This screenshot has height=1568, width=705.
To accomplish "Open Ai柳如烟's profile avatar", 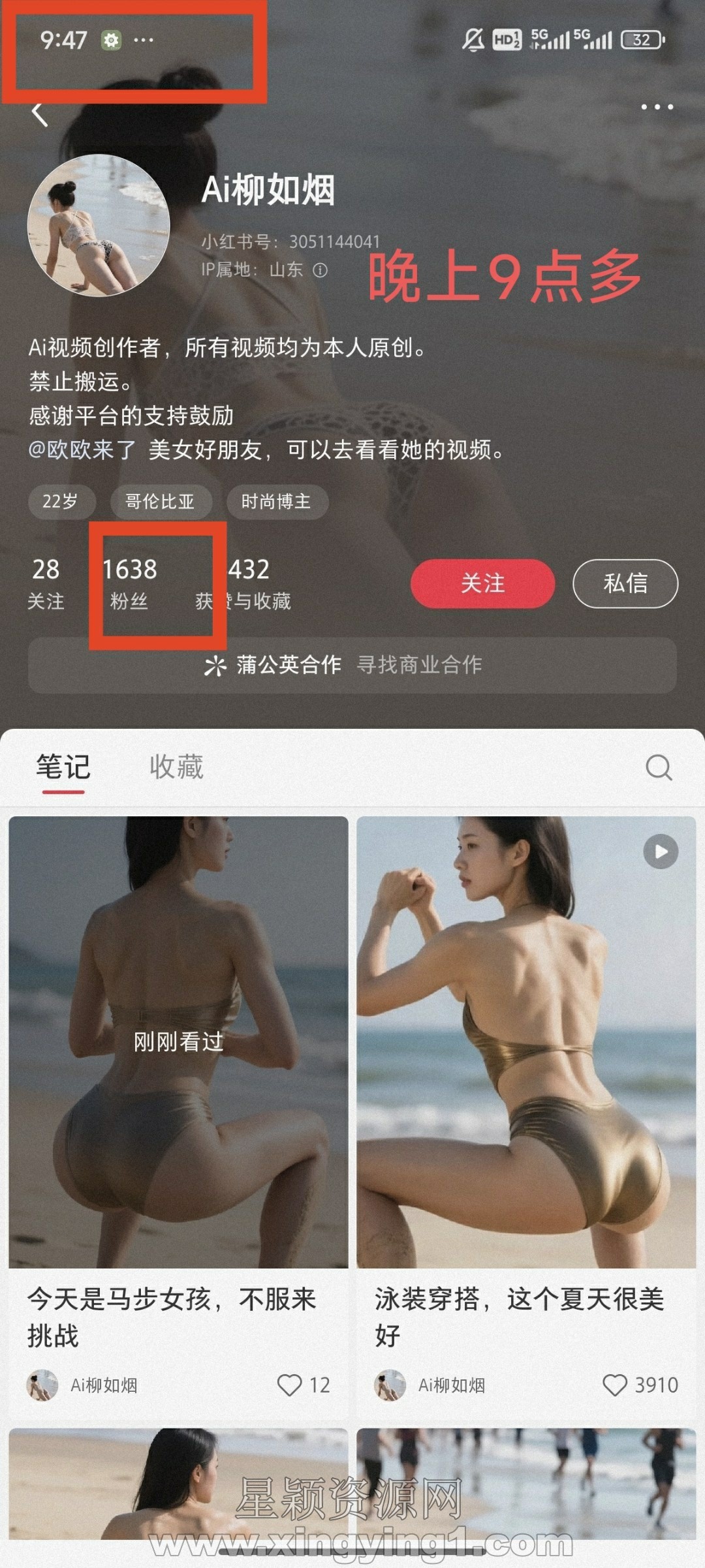I will pyautogui.click(x=99, y=226).
